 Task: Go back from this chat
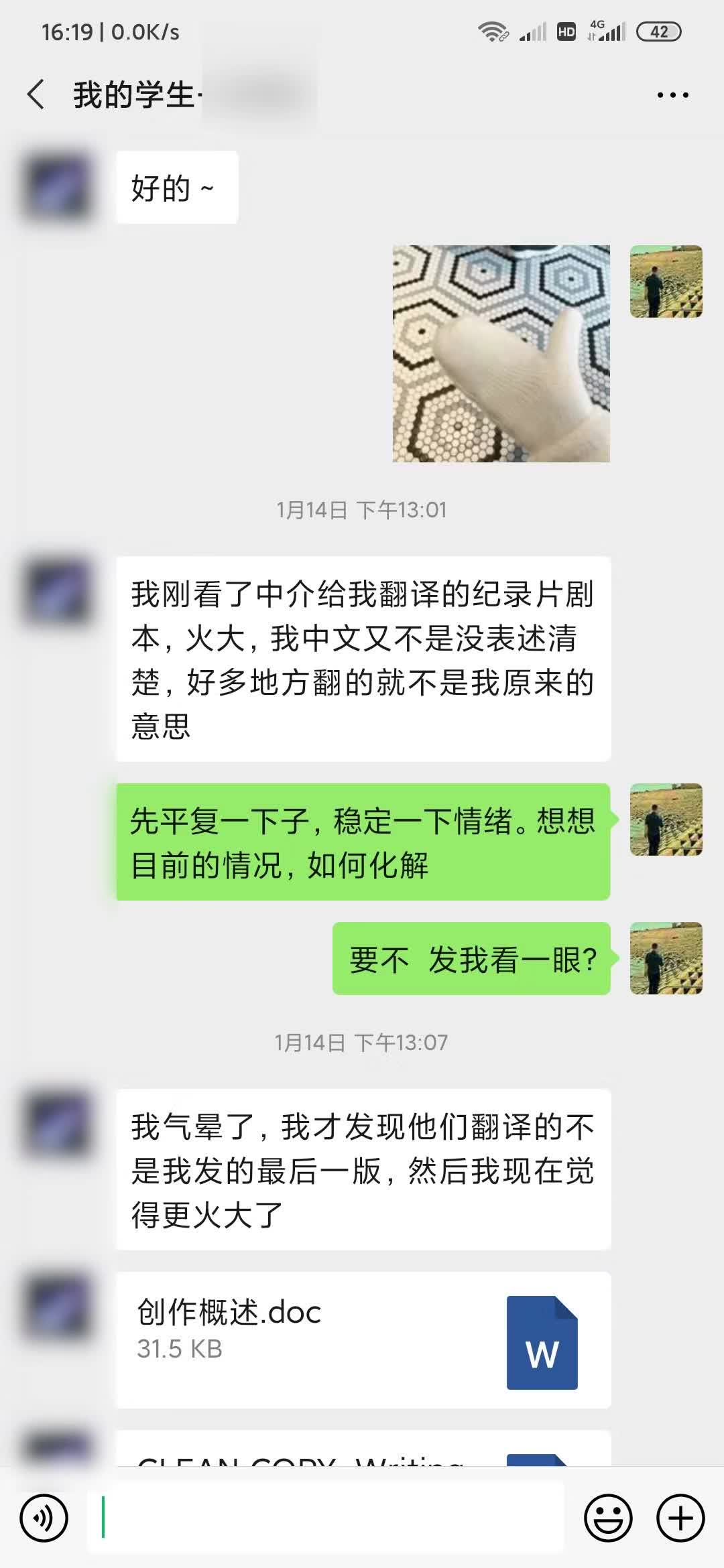point(36,94)
